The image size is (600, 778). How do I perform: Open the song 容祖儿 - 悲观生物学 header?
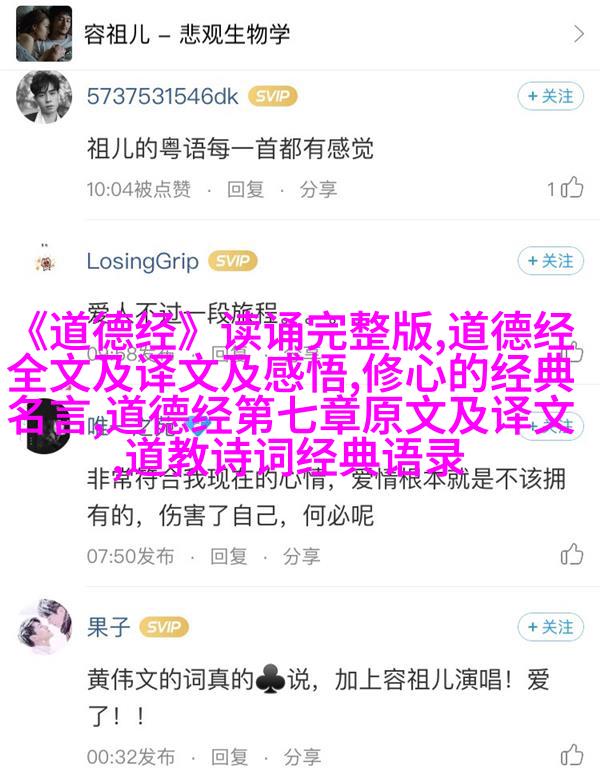[300, 34]
